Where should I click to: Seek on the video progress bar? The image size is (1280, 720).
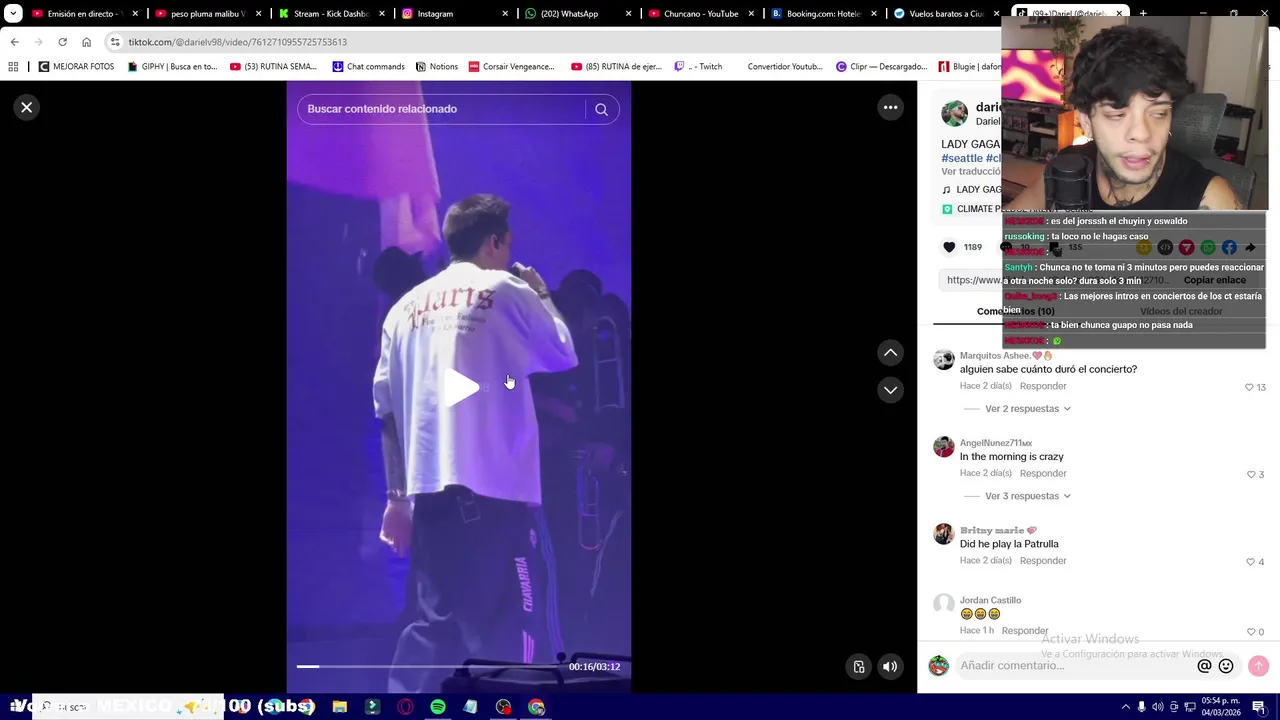pyautogui.click(x=430, y=666)
